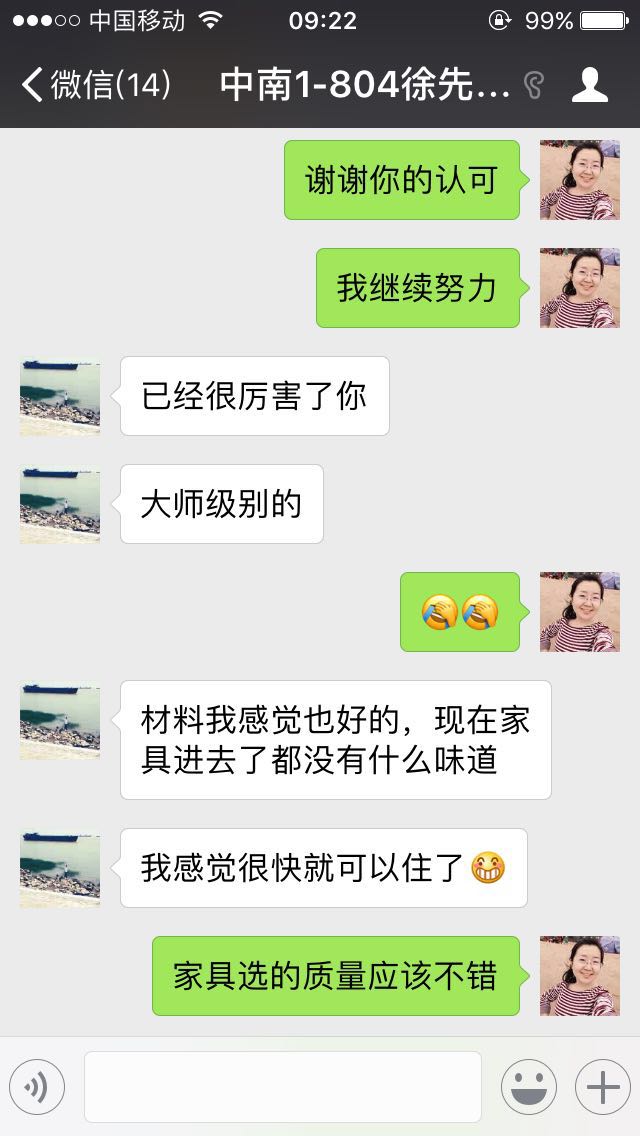
Task: Open the avatar beside "已经很厉害了你"
Action: [x=60, y=396]
